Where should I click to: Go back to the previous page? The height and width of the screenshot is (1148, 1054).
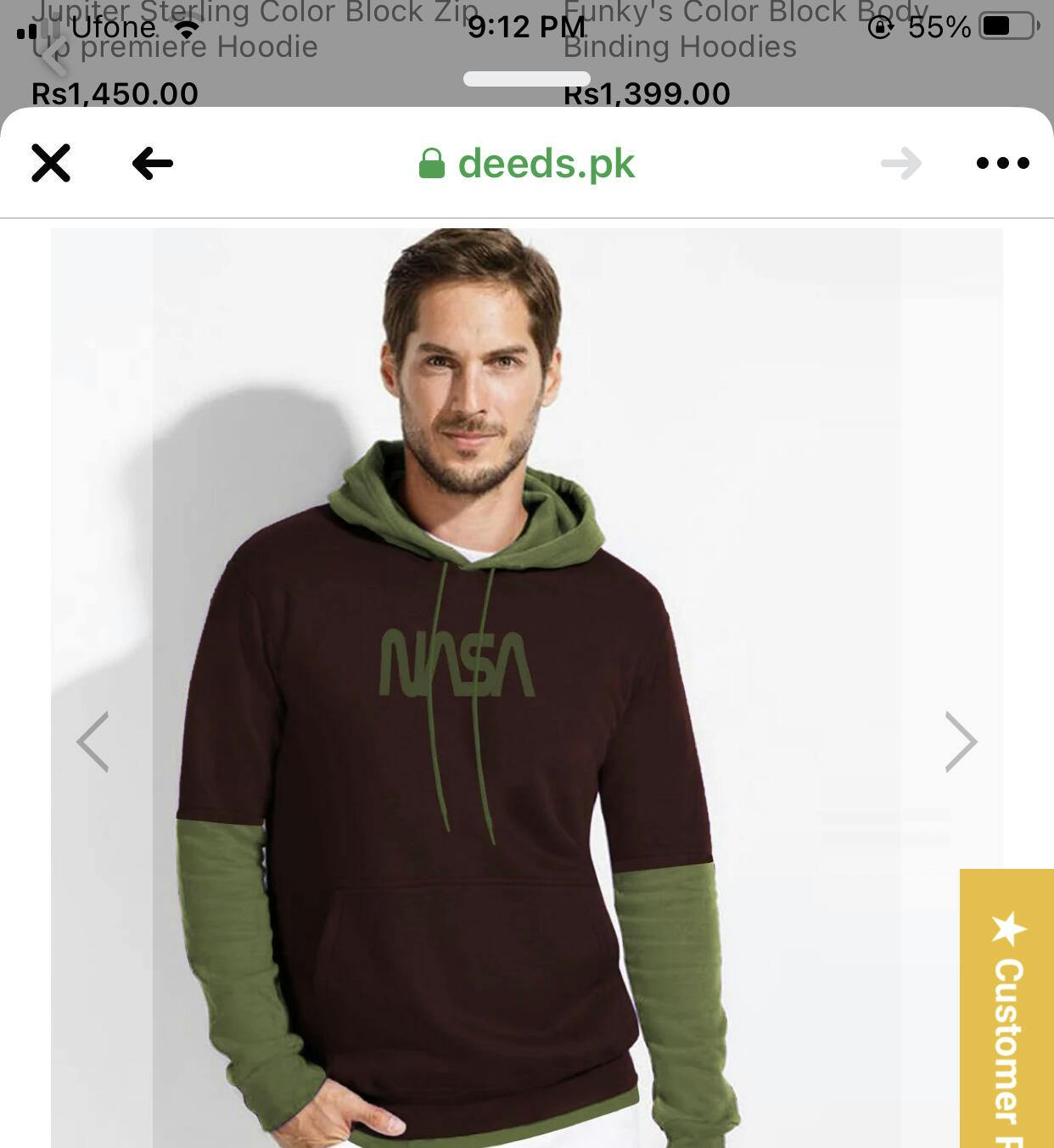tap(153, 163)
